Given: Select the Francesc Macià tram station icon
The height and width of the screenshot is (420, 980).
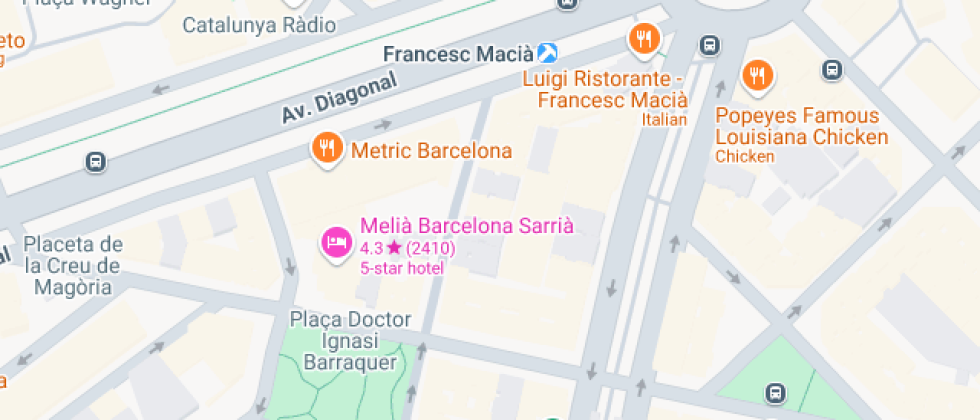Looking at the screenshot, I should coord(547,52).
